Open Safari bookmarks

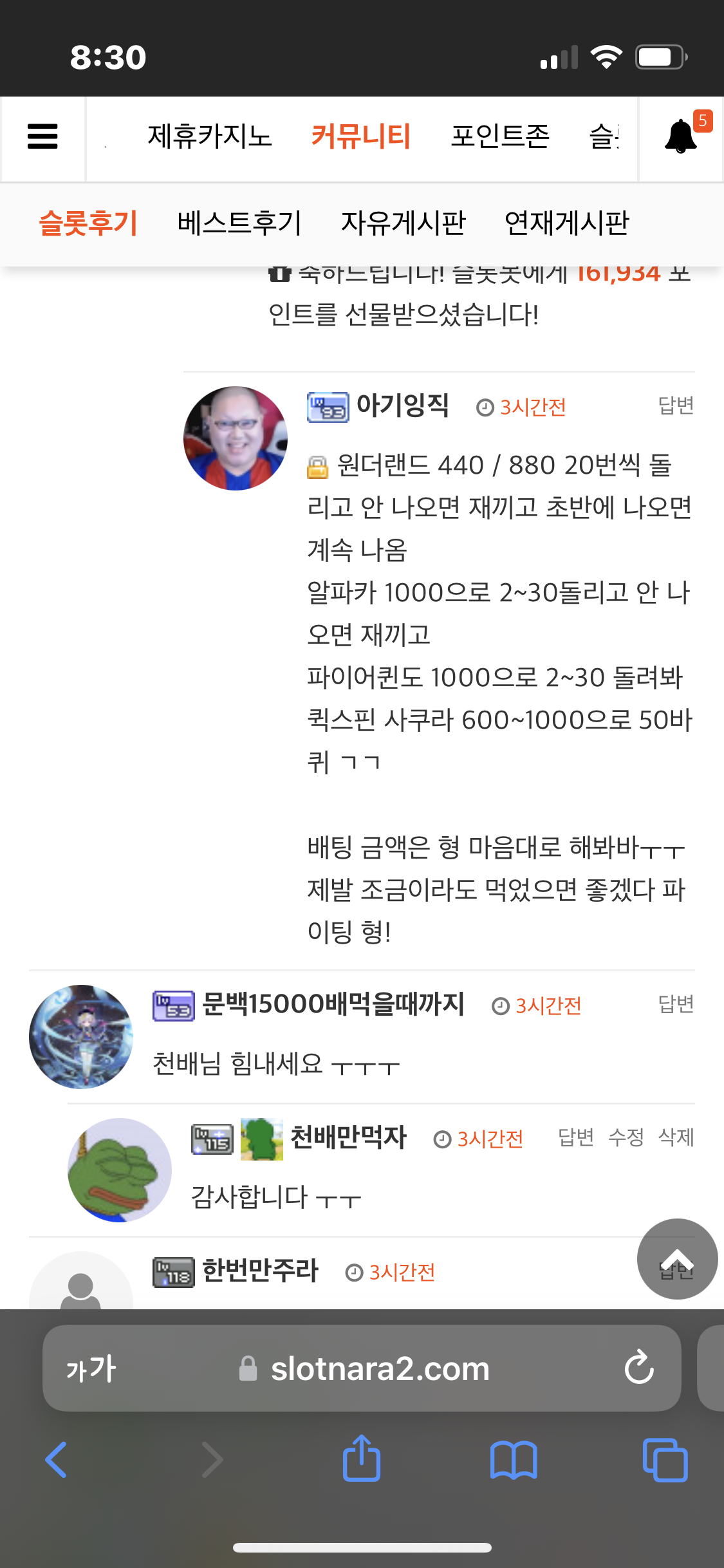click(514, 1460)
